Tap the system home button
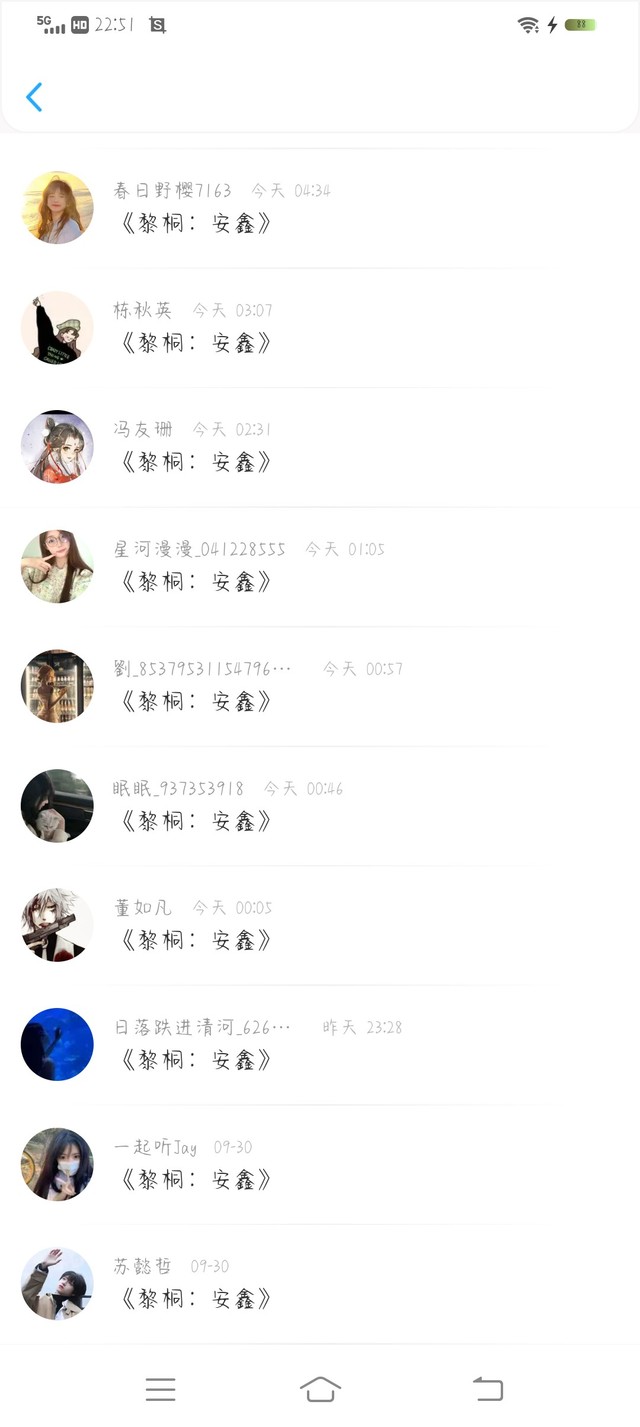 pos(320,1389)
